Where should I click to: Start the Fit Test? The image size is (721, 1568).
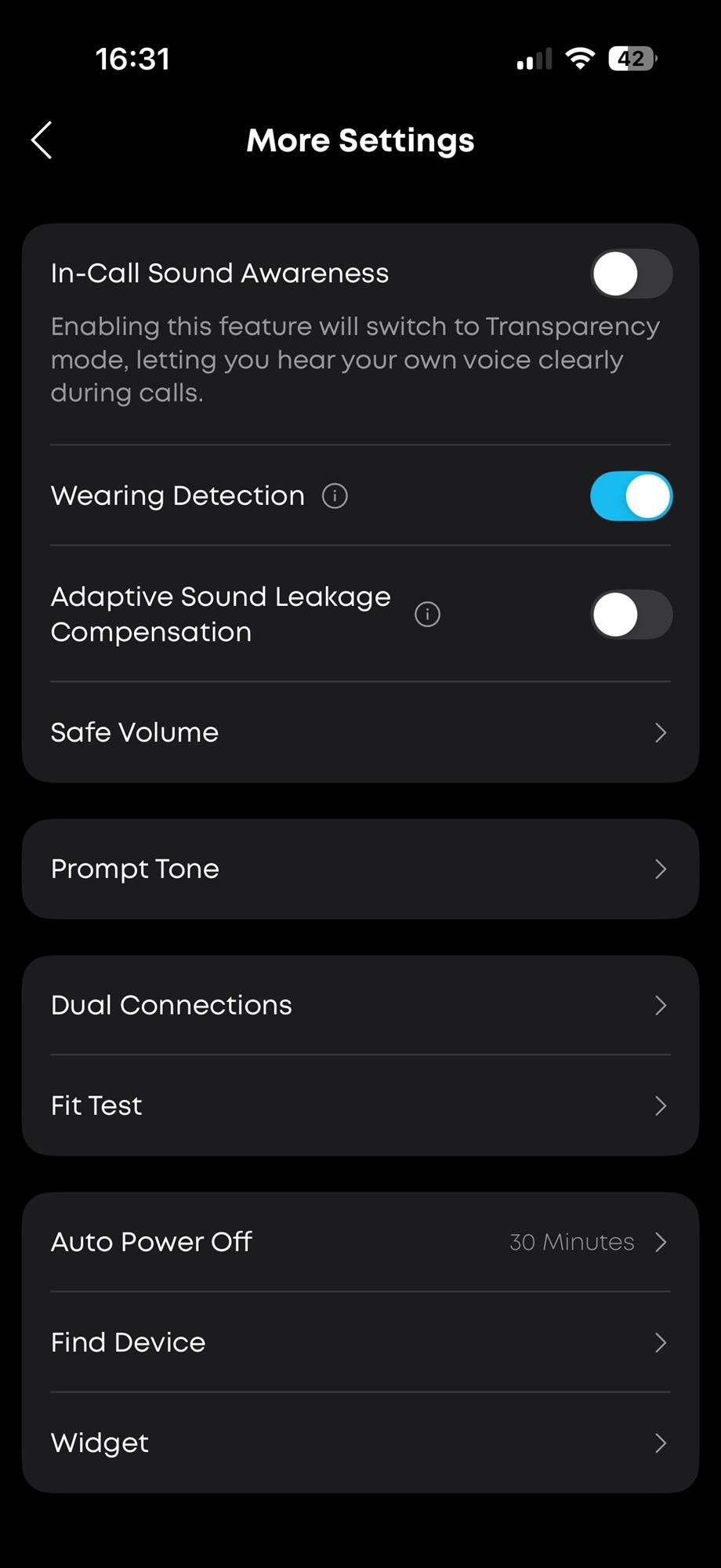coord(360,1105)
